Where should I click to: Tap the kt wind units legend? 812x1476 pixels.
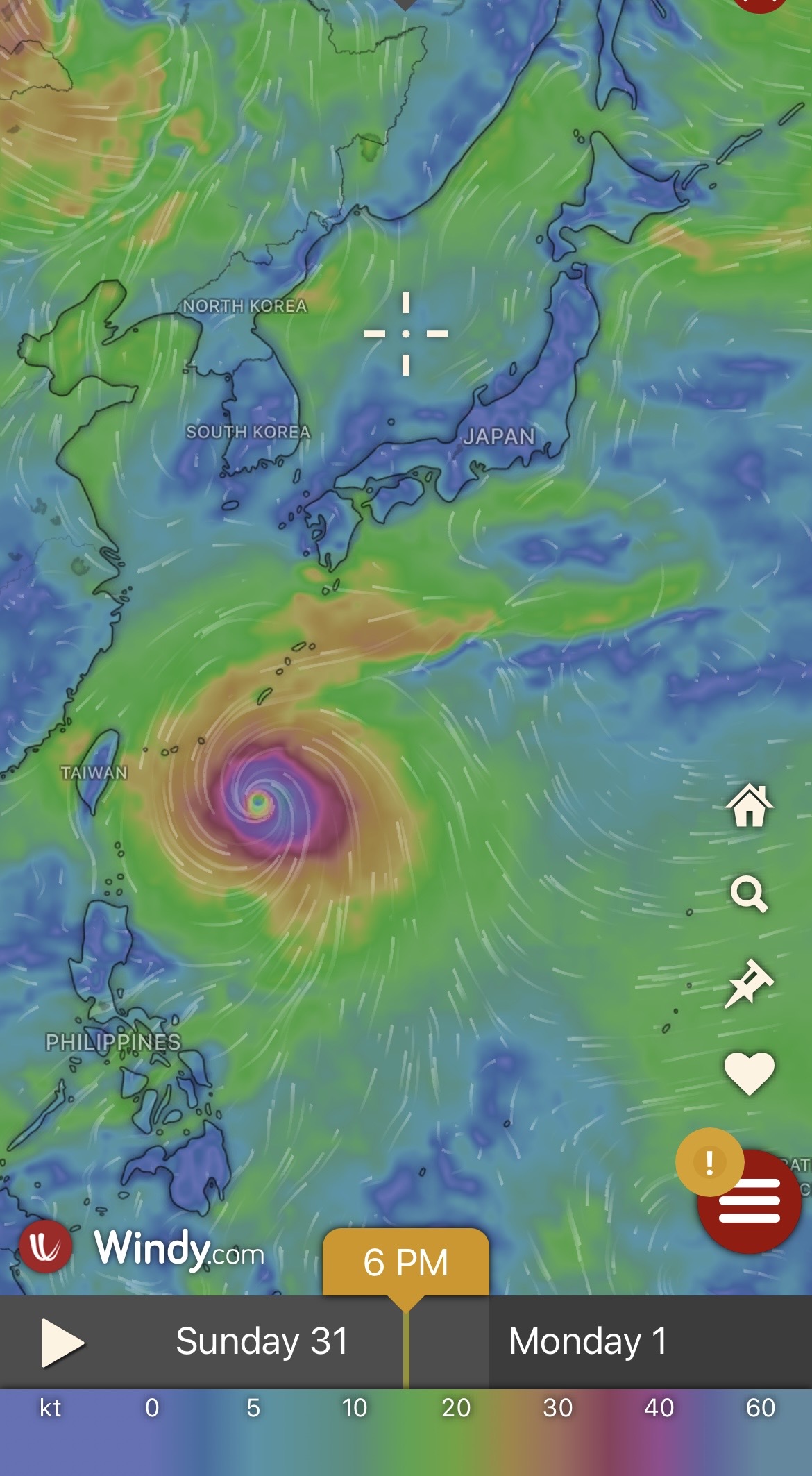tap(50, 1408)
